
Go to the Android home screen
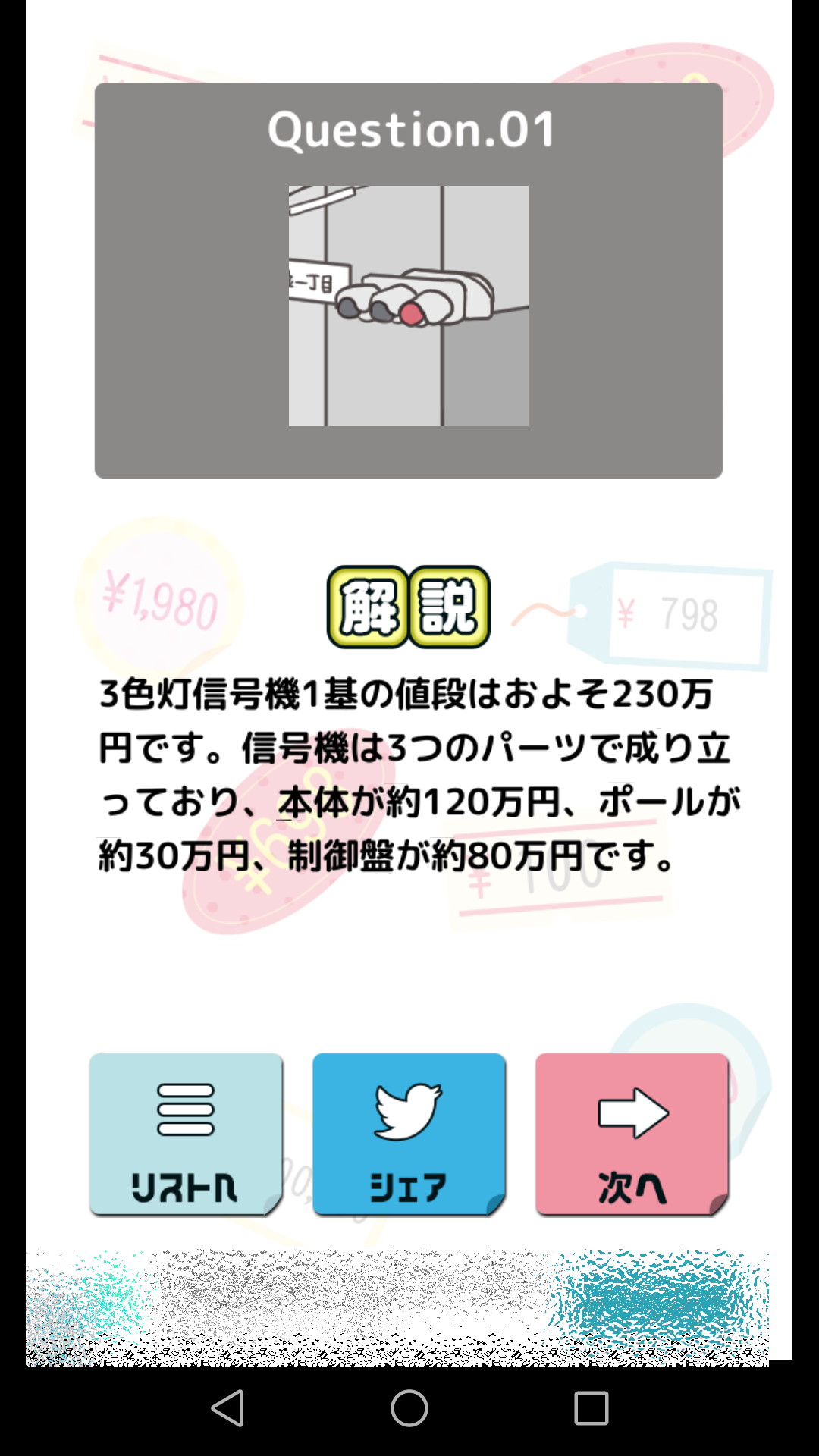pos(409,1408)
